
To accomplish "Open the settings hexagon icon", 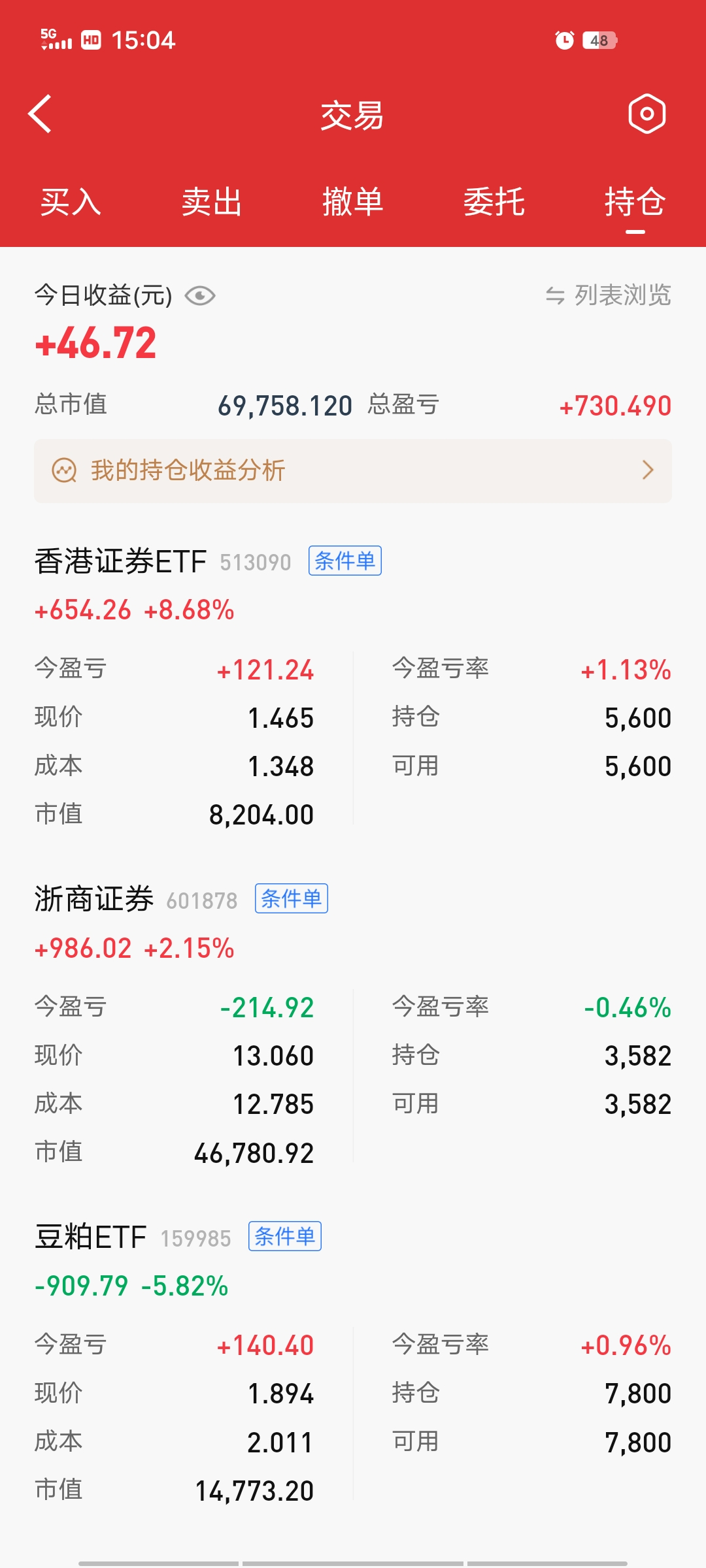I will point(647,114).
